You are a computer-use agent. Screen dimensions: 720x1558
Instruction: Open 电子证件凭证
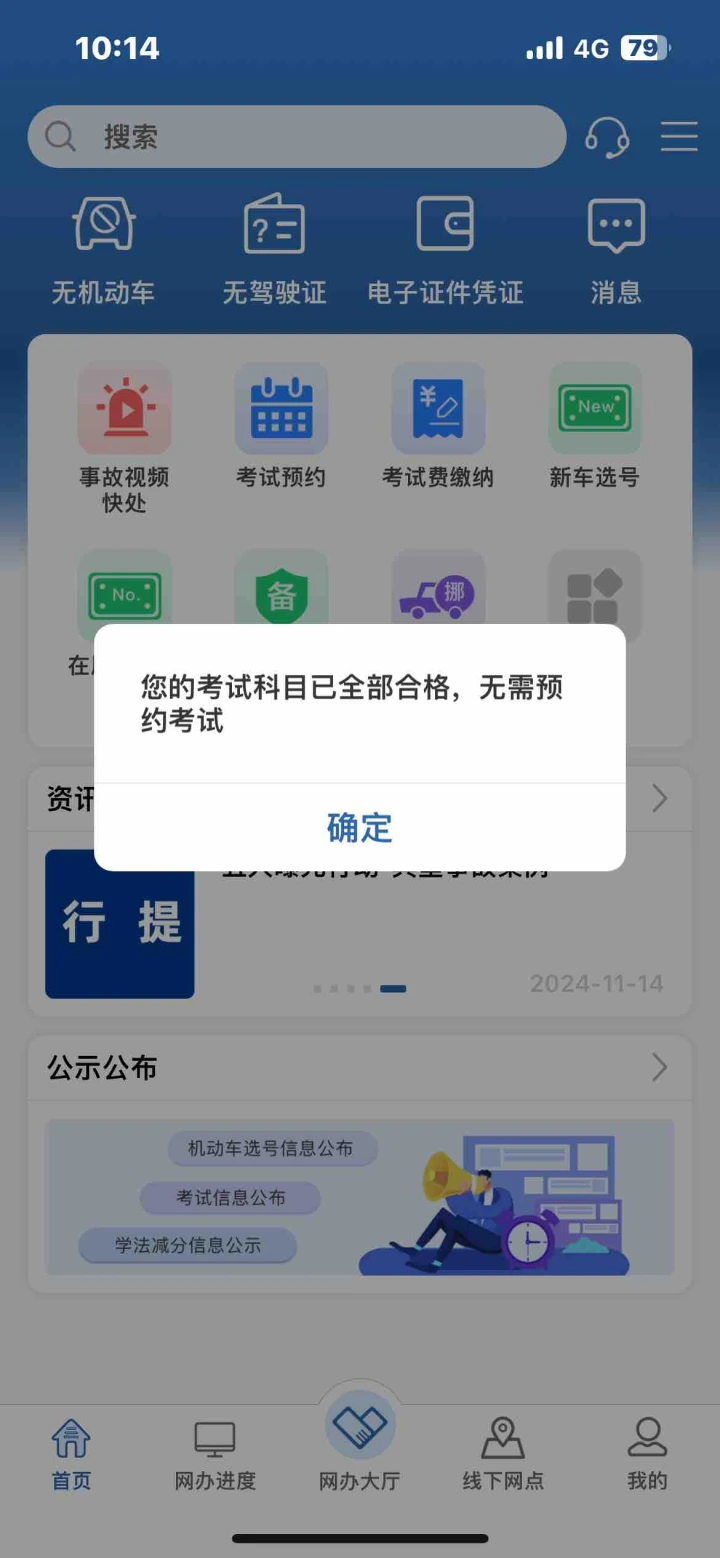445,251
